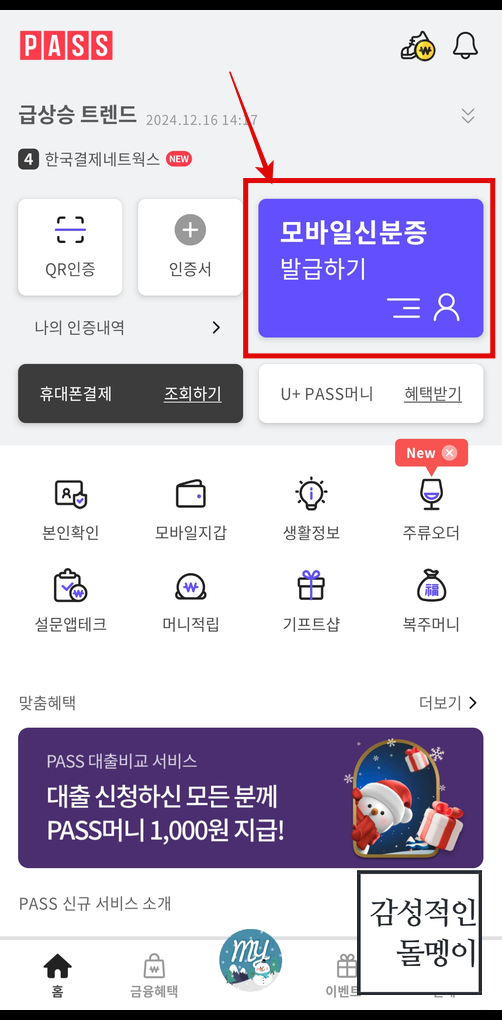Open 머니적립
Screen dimensions: 502x1020
[191, 602]
